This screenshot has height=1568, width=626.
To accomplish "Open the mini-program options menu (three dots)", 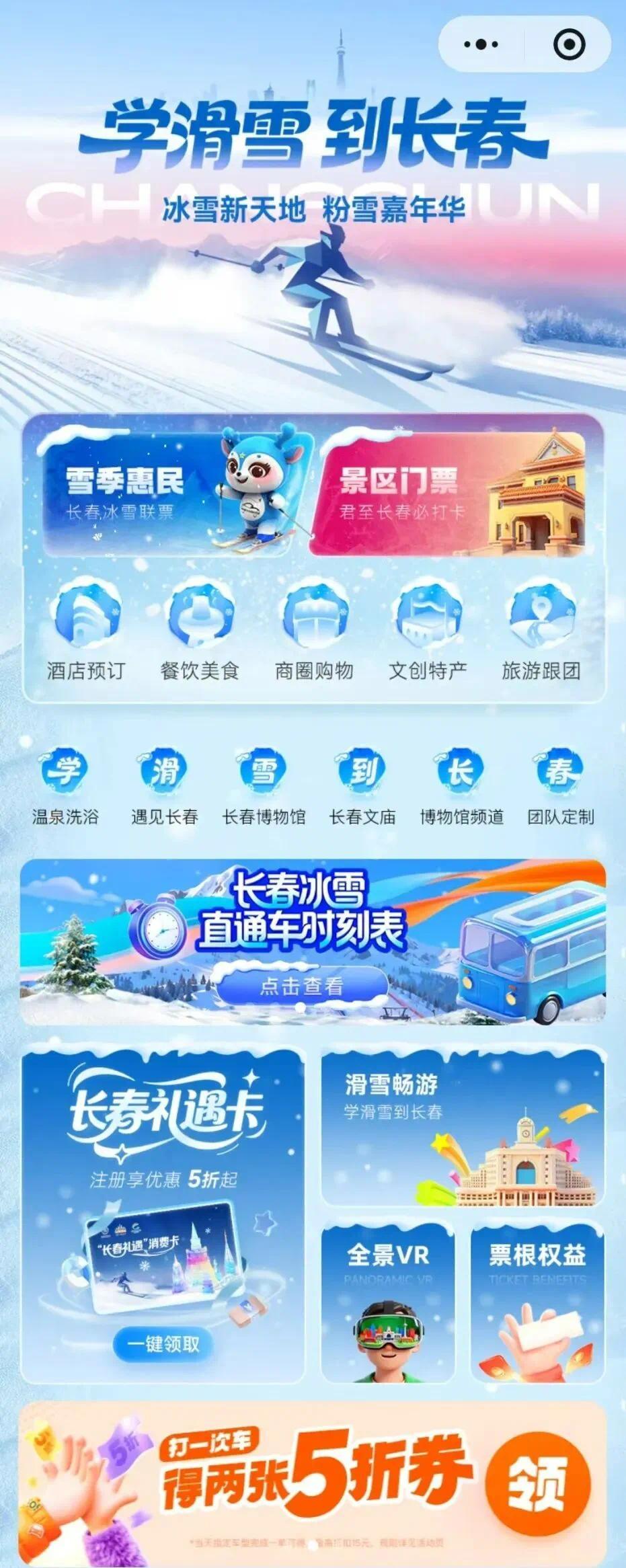I will pos(479,44).
